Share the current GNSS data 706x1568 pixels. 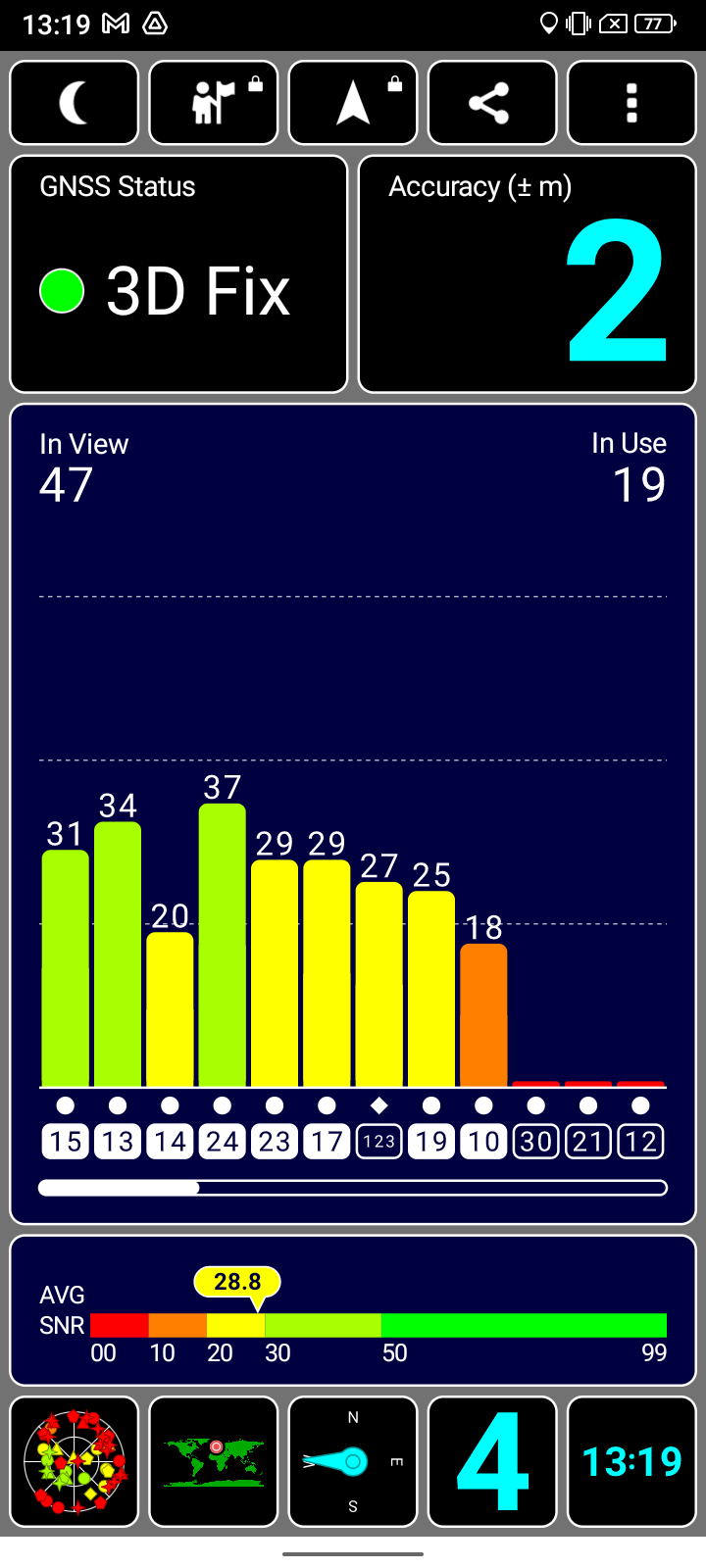[x=492, y=103]
